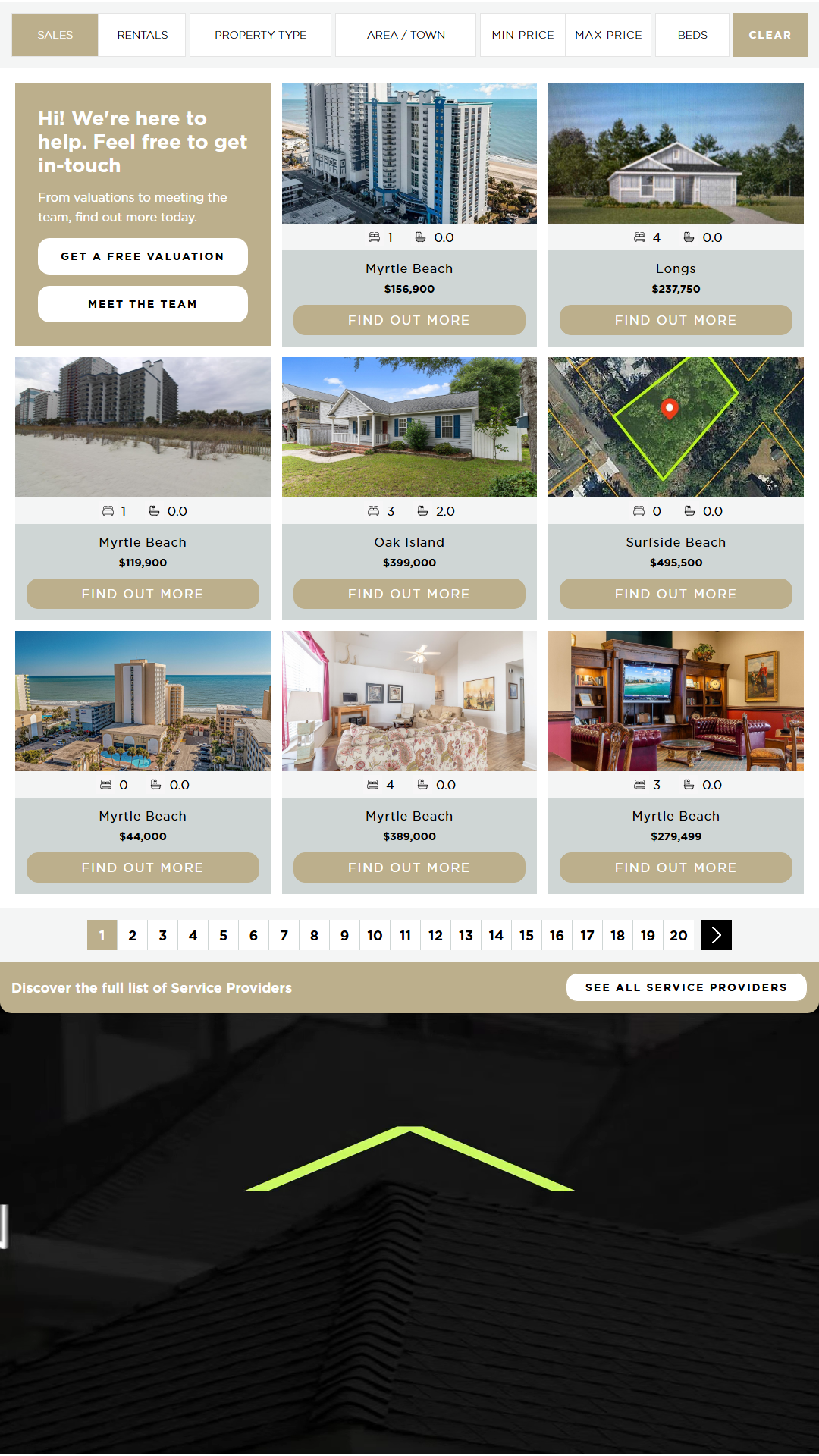The height and width of the screenshot is (1456, 819).
Task: Choose a Min Price value
Action: 522,35
